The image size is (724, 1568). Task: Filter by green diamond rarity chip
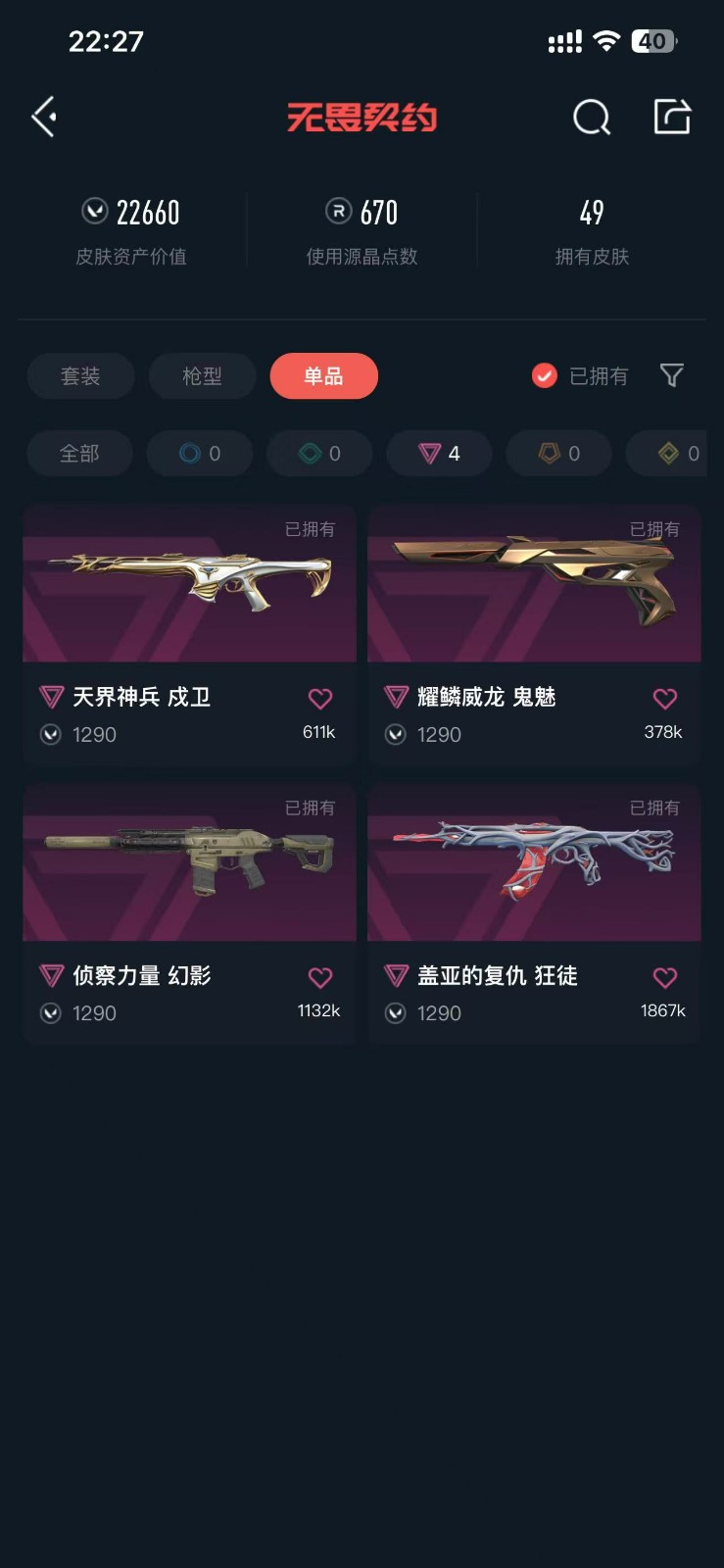coord(319,454)
